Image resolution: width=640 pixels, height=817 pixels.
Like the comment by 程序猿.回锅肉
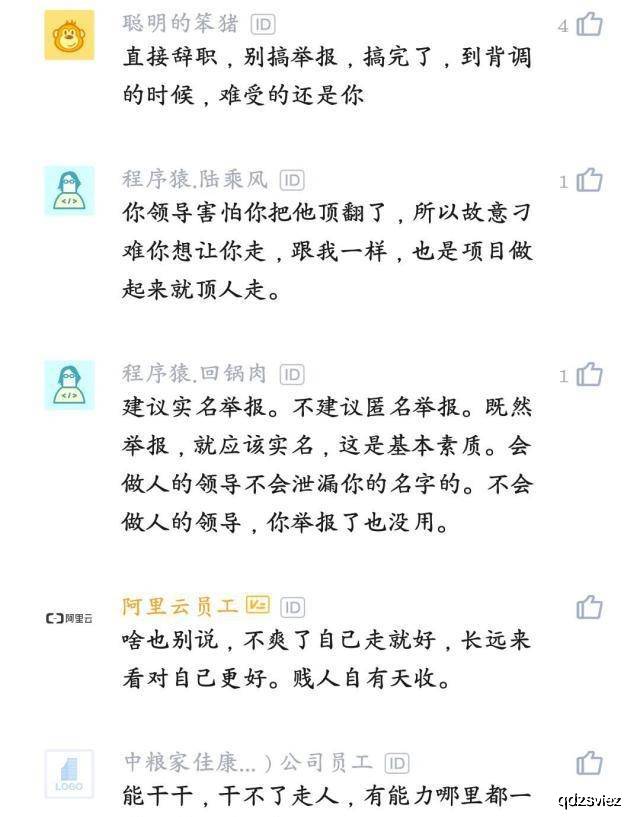[590, 374]
